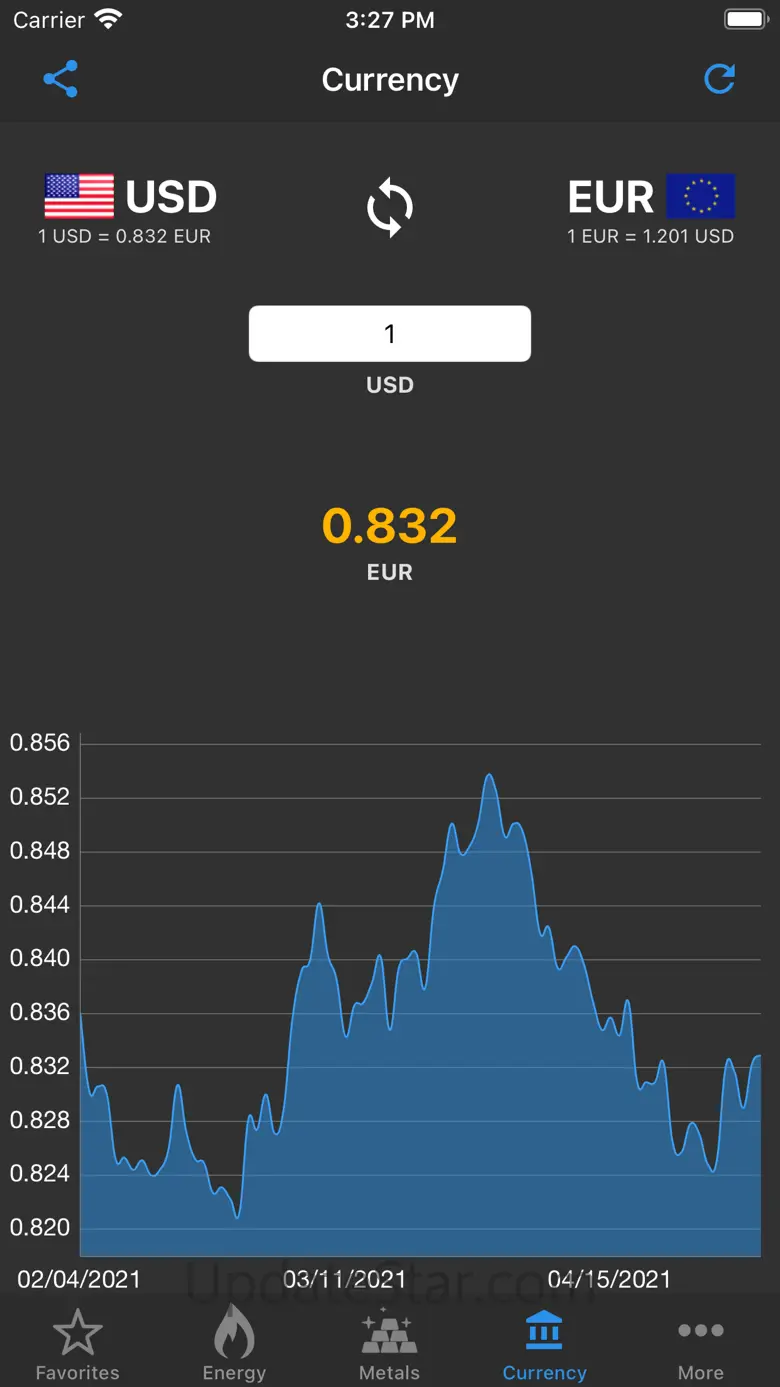
Task: Switch to the Energy tab
Action: [234, 1345]
